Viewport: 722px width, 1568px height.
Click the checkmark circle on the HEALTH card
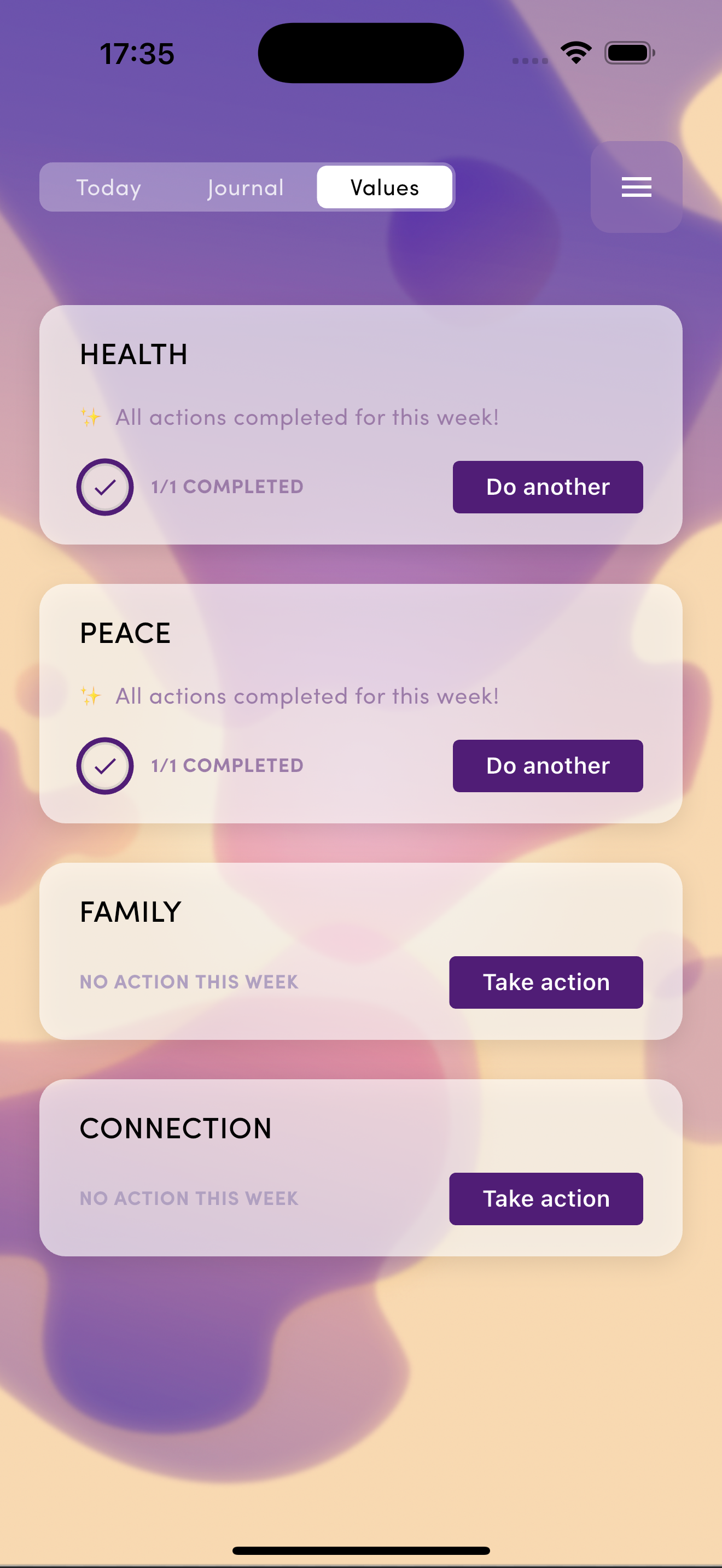tap(104, 487)
